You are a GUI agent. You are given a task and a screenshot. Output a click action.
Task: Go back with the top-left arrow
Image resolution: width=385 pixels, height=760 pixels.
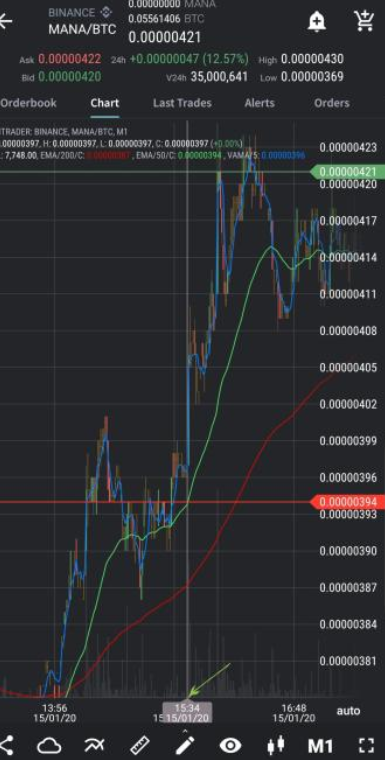click(x=6, y=21)
